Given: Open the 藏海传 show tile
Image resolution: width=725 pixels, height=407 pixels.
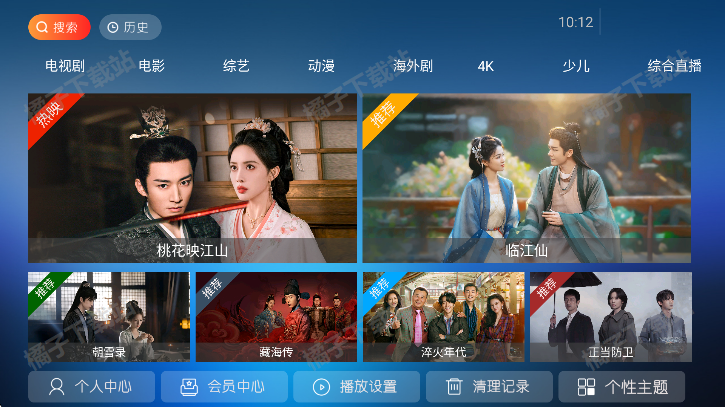Looking at the screenshot, I should coord(276,316).
